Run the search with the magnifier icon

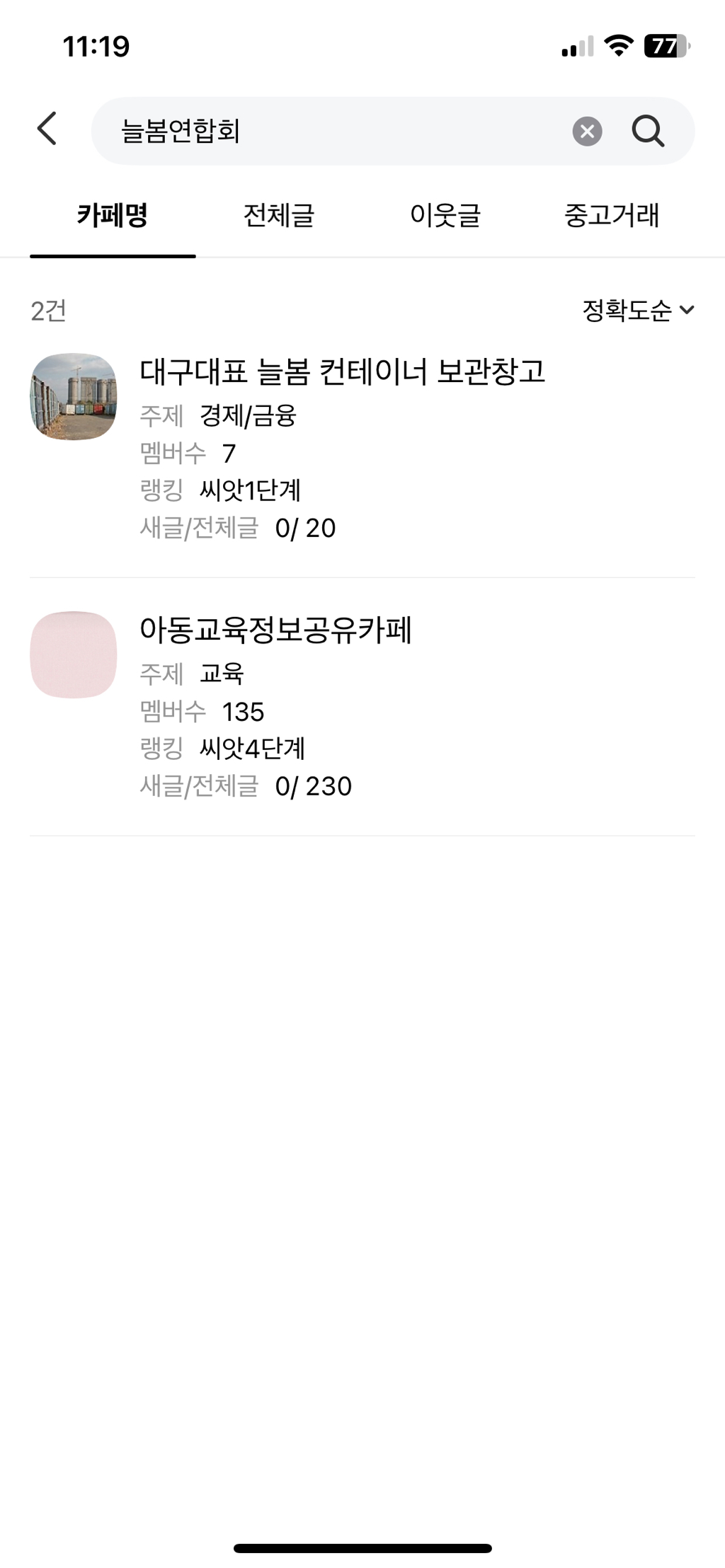(x=648, y=132)
